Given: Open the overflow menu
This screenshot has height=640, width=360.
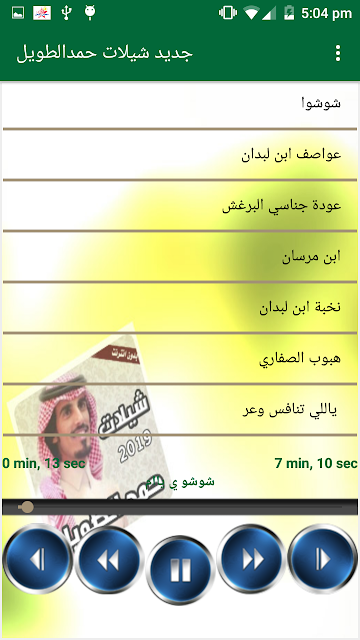Looking at the screenshot, I should 338,53.
